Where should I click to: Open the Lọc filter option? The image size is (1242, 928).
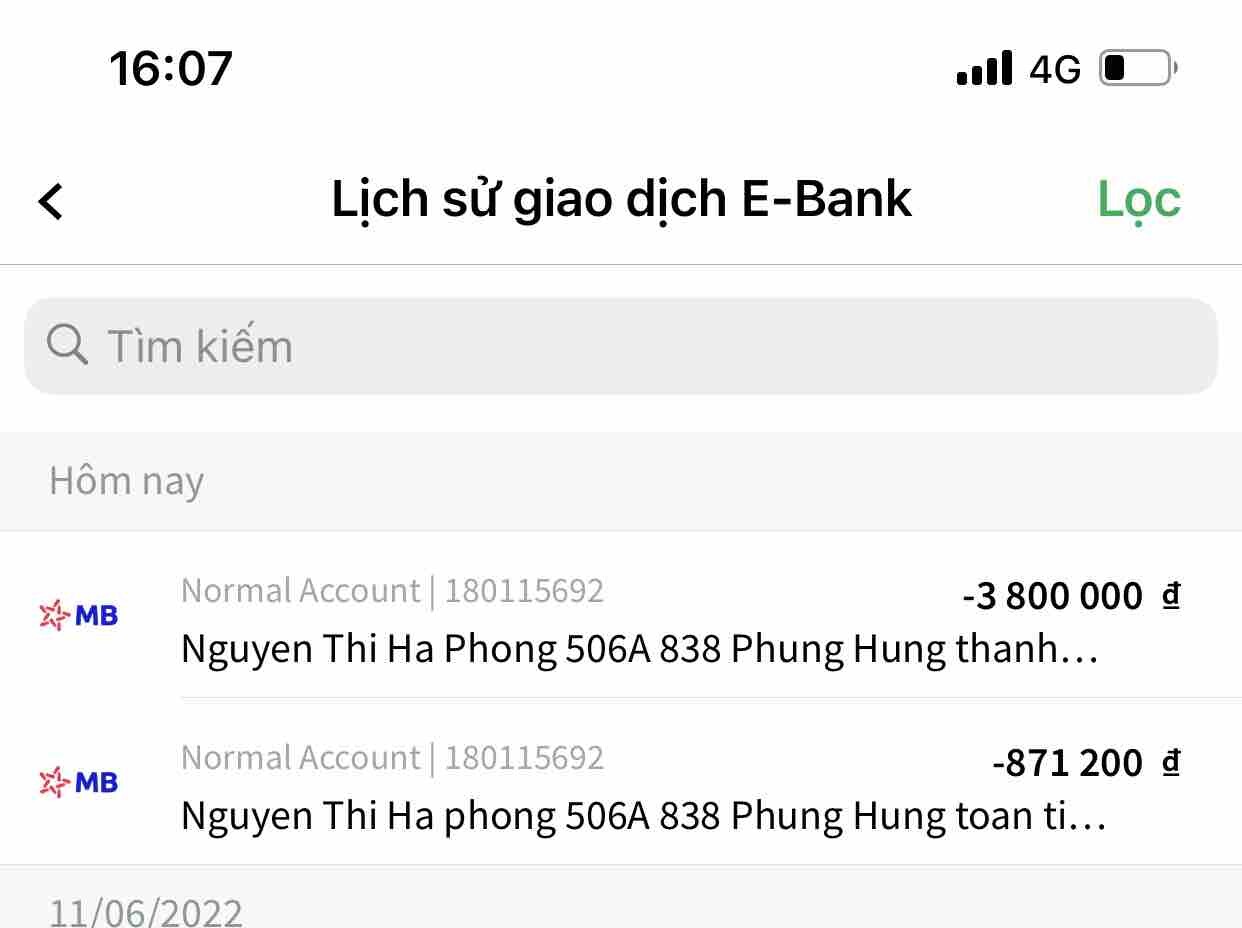(1138, 200)
